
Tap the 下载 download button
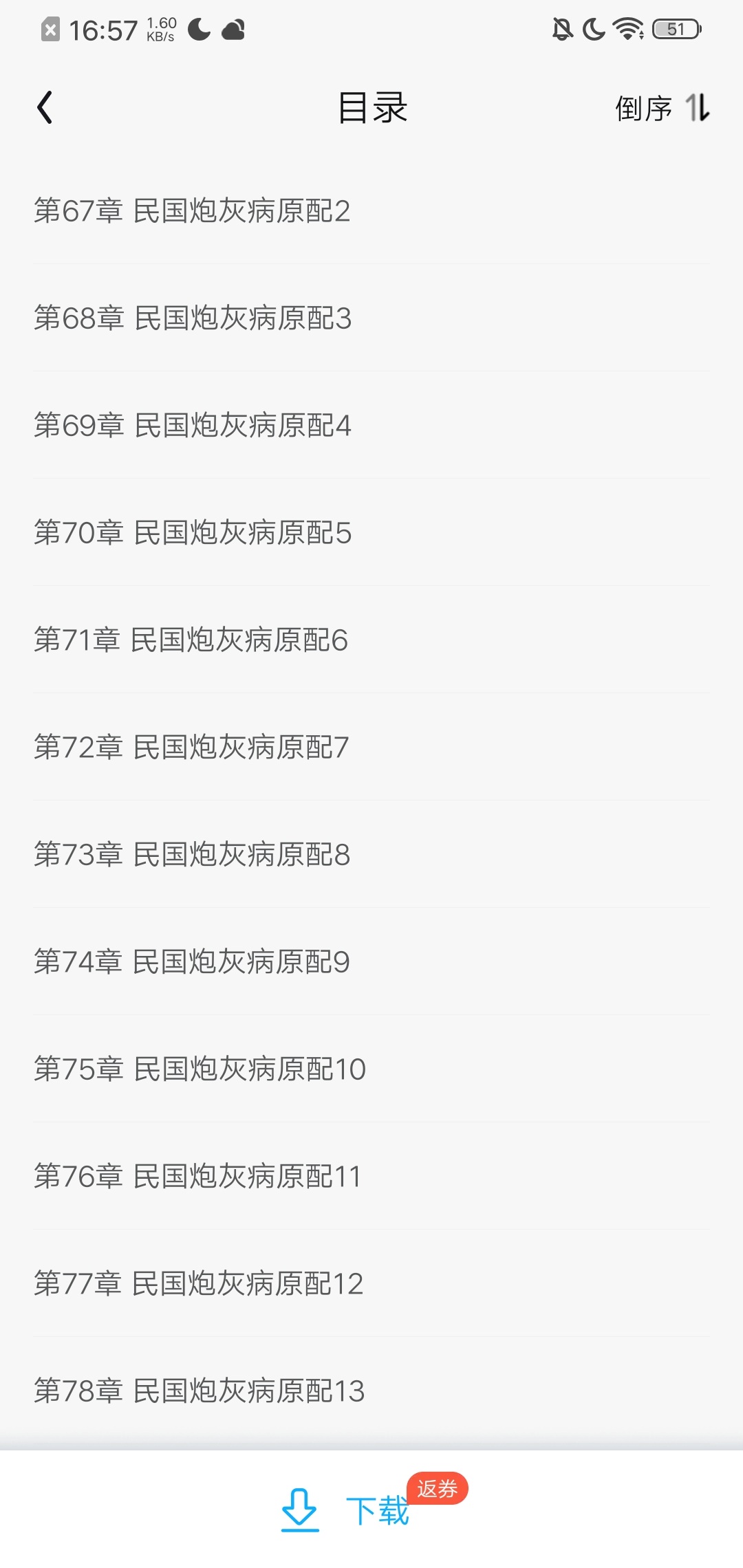pyautogui.click(x=346, y=1510)
